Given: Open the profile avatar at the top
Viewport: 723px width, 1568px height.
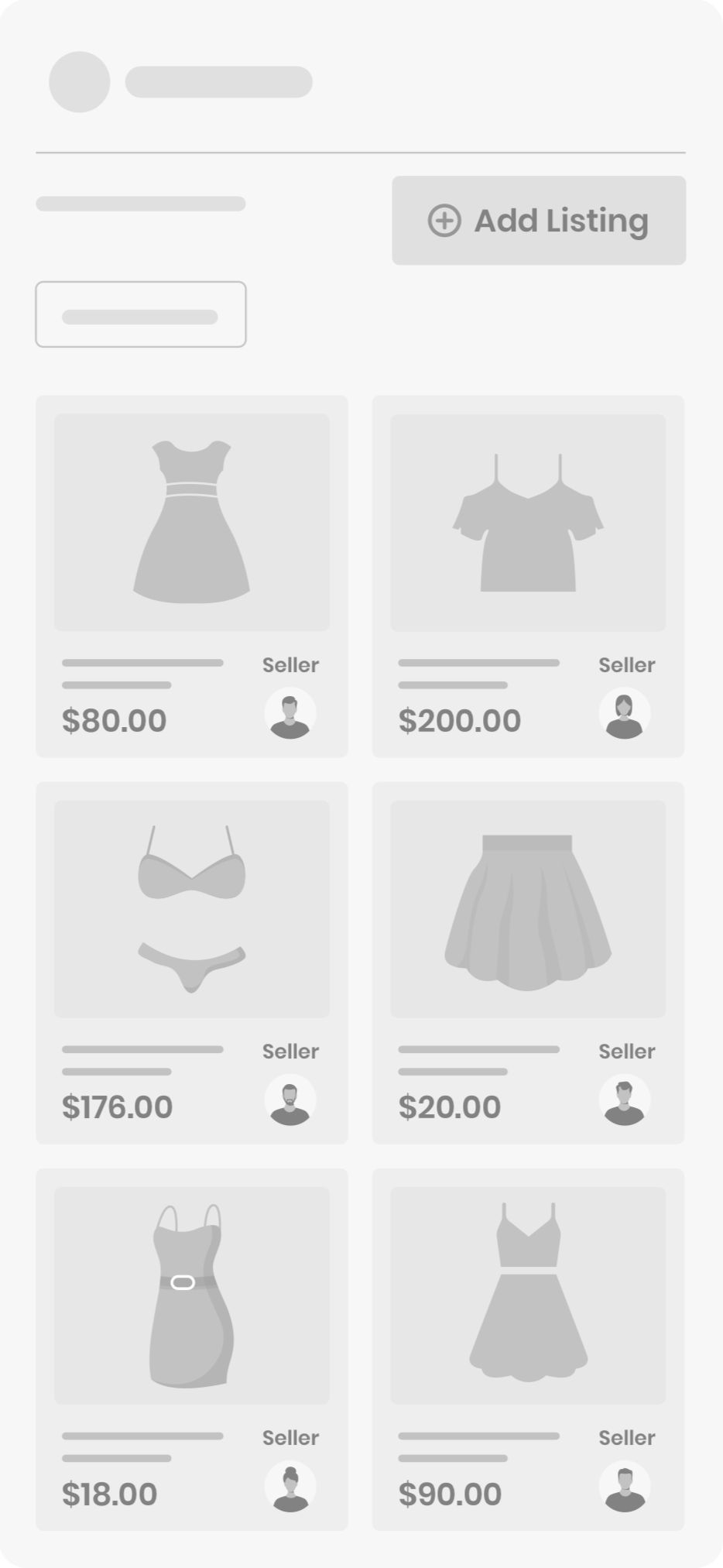Looking at the screenshot, I should 79,82.
